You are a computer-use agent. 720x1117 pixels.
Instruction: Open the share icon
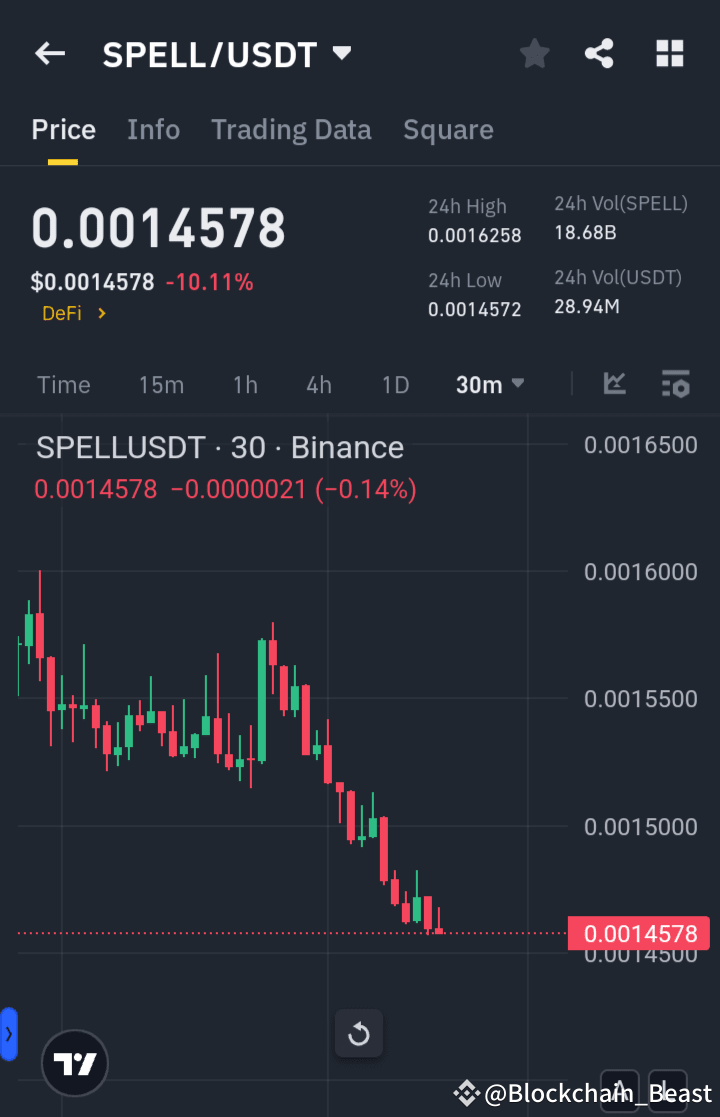(x=599, y=54)
